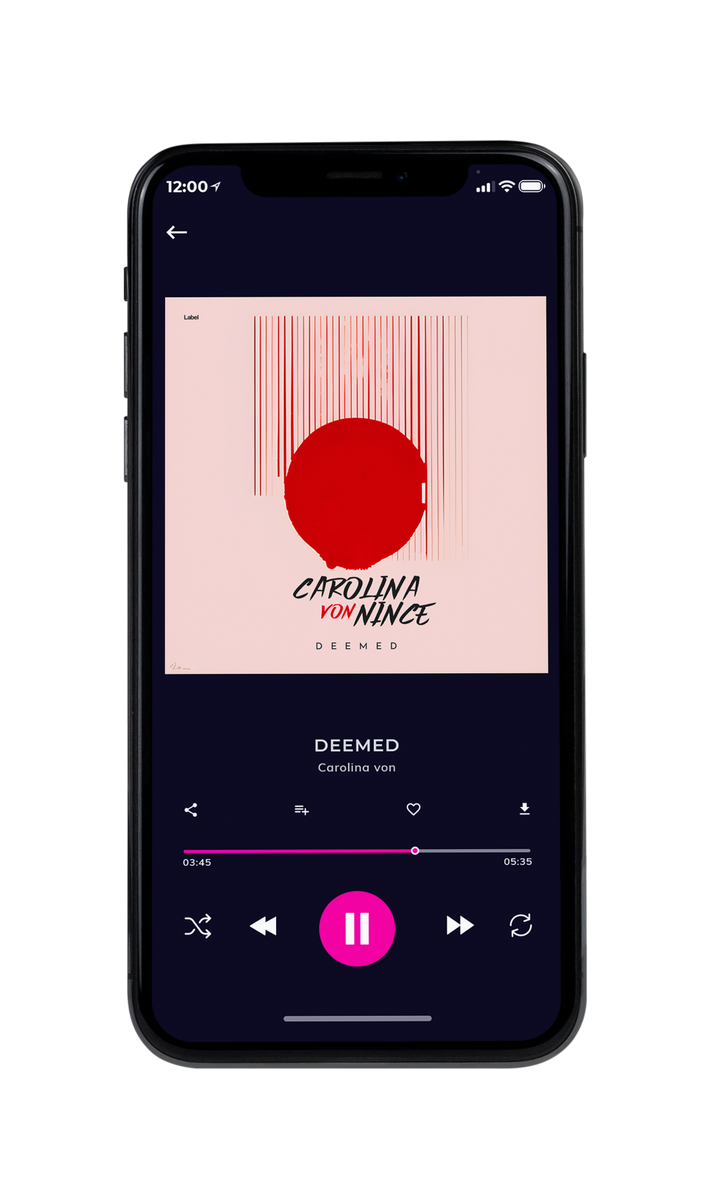Rewind to the previous track
The height and width of the screenshot is (1200, 720).
(x=263, y=926)
